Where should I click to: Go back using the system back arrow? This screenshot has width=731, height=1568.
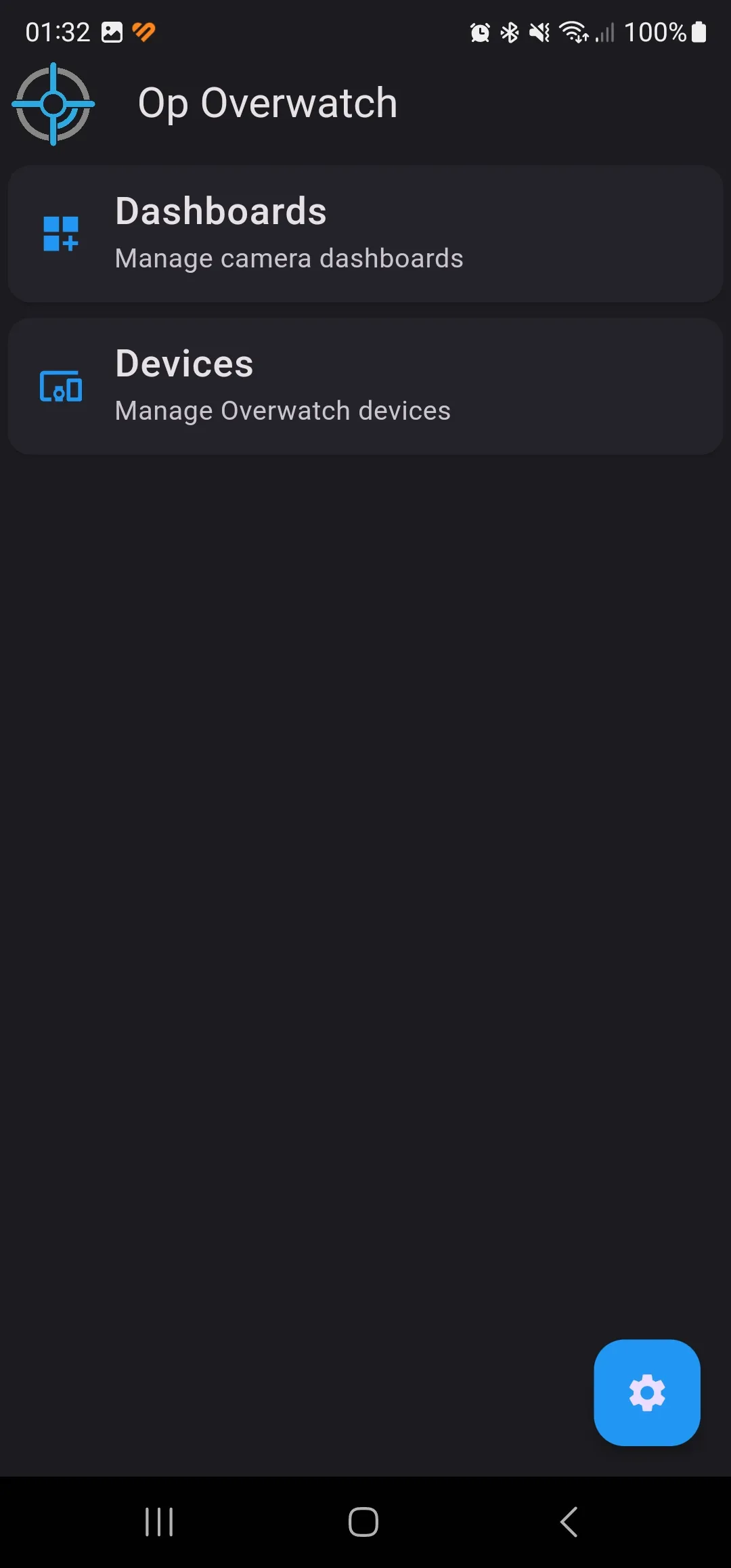(x=569, y=1522)
